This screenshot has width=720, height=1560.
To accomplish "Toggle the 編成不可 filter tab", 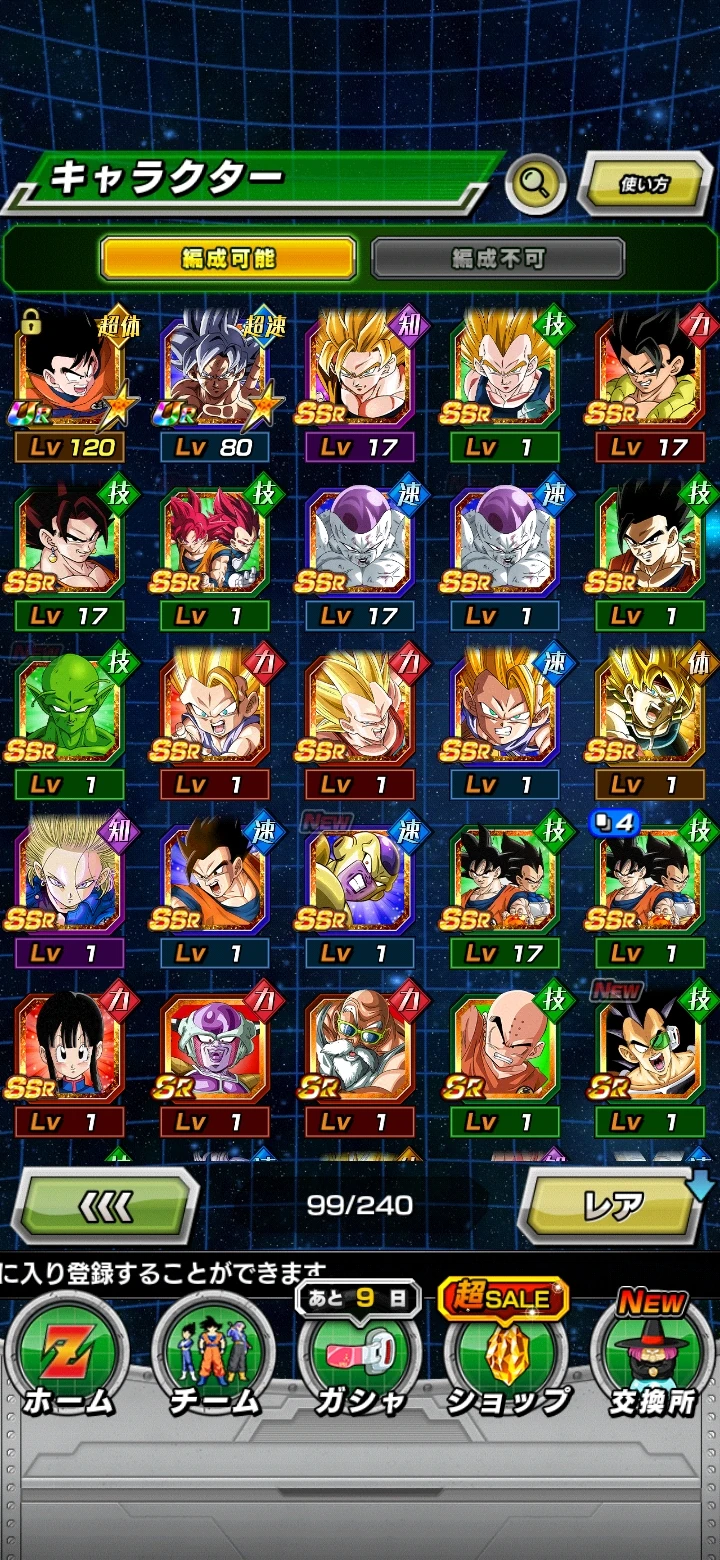I will [x=497, y=258].
